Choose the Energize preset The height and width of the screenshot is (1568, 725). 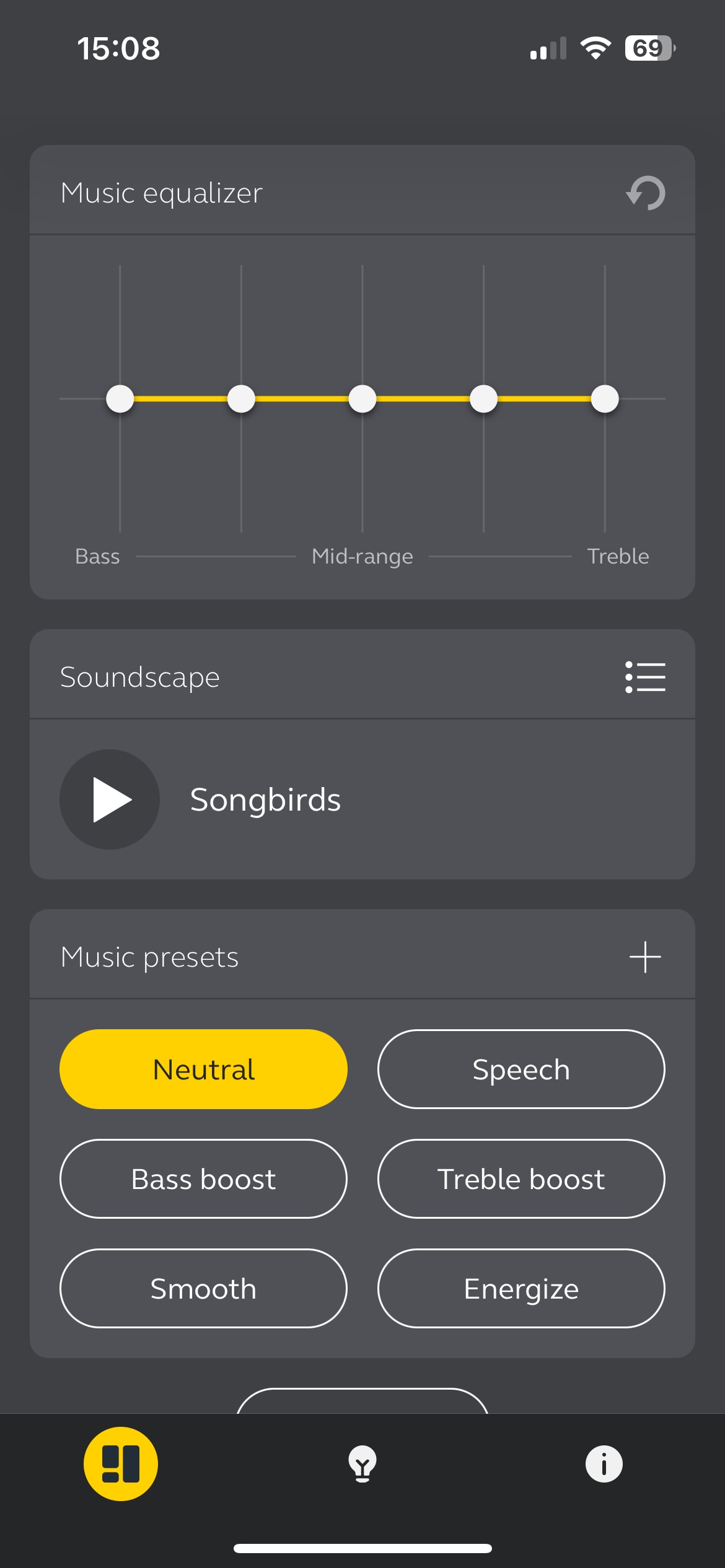(x=521, y=1289)
